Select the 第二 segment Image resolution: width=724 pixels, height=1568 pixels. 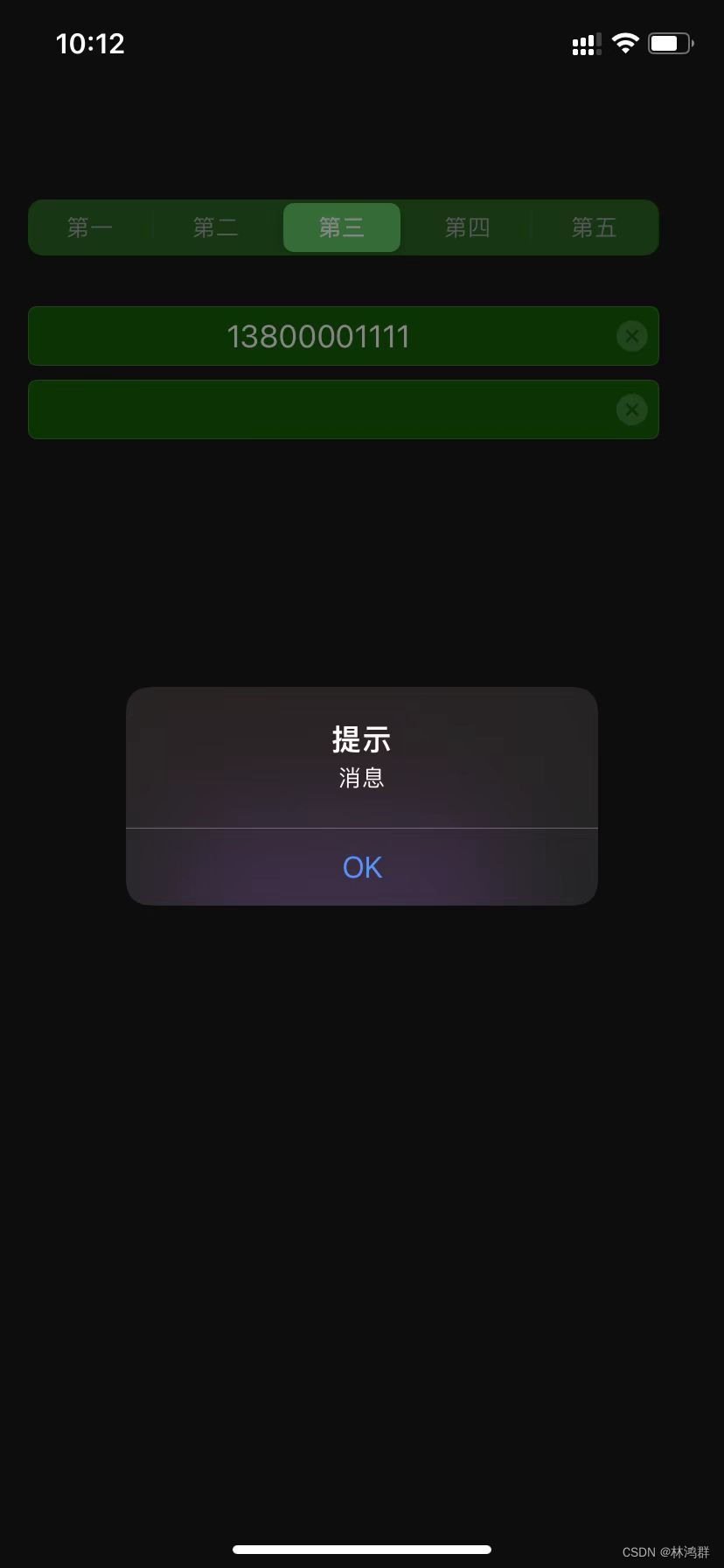[x=216, y=227]
